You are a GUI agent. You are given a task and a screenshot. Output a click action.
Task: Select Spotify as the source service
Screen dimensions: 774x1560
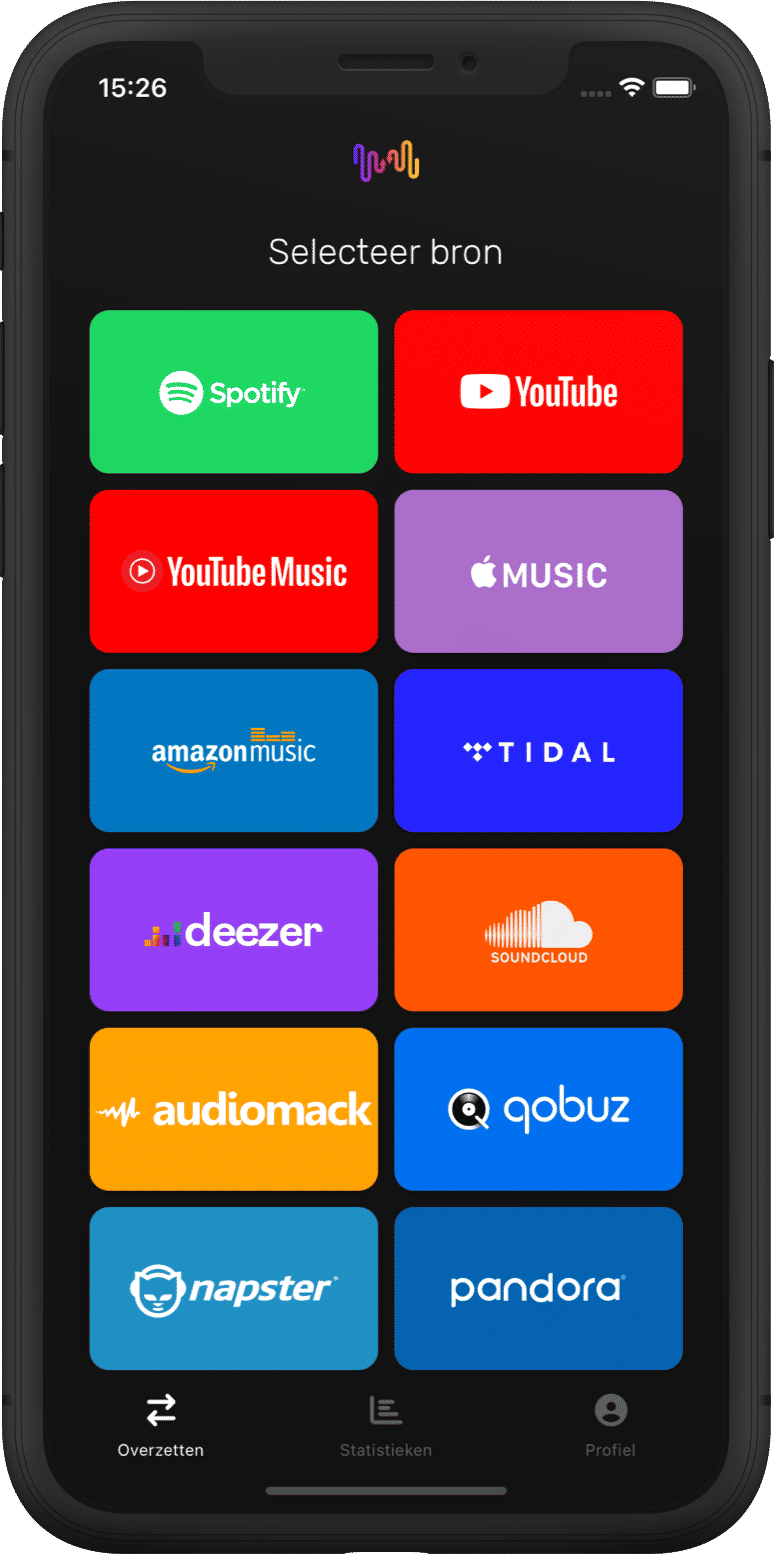(233, 391)
